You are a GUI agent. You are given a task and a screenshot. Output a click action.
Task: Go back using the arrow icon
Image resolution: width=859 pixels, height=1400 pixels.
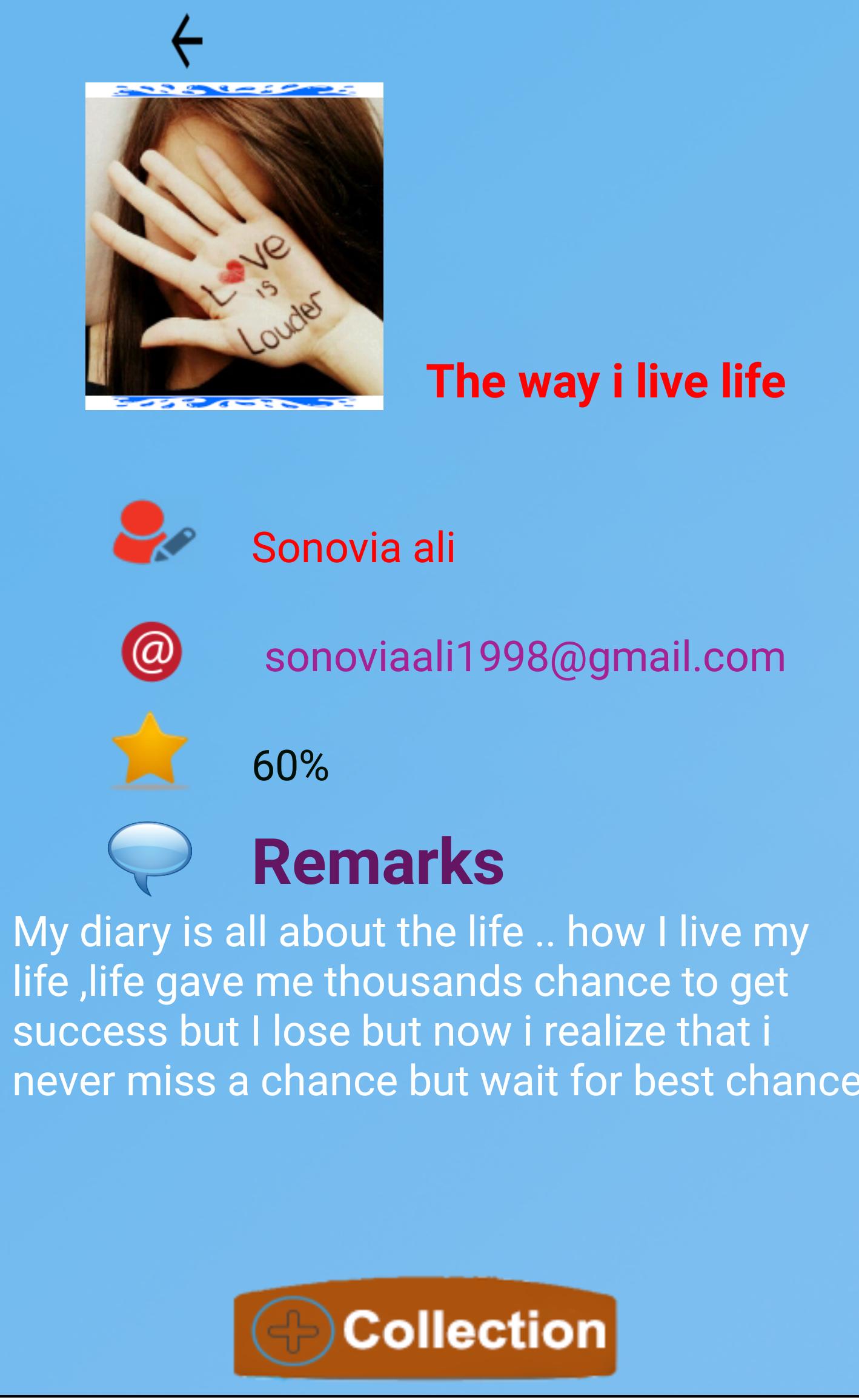pyautogui.click(x=187, y=41)
